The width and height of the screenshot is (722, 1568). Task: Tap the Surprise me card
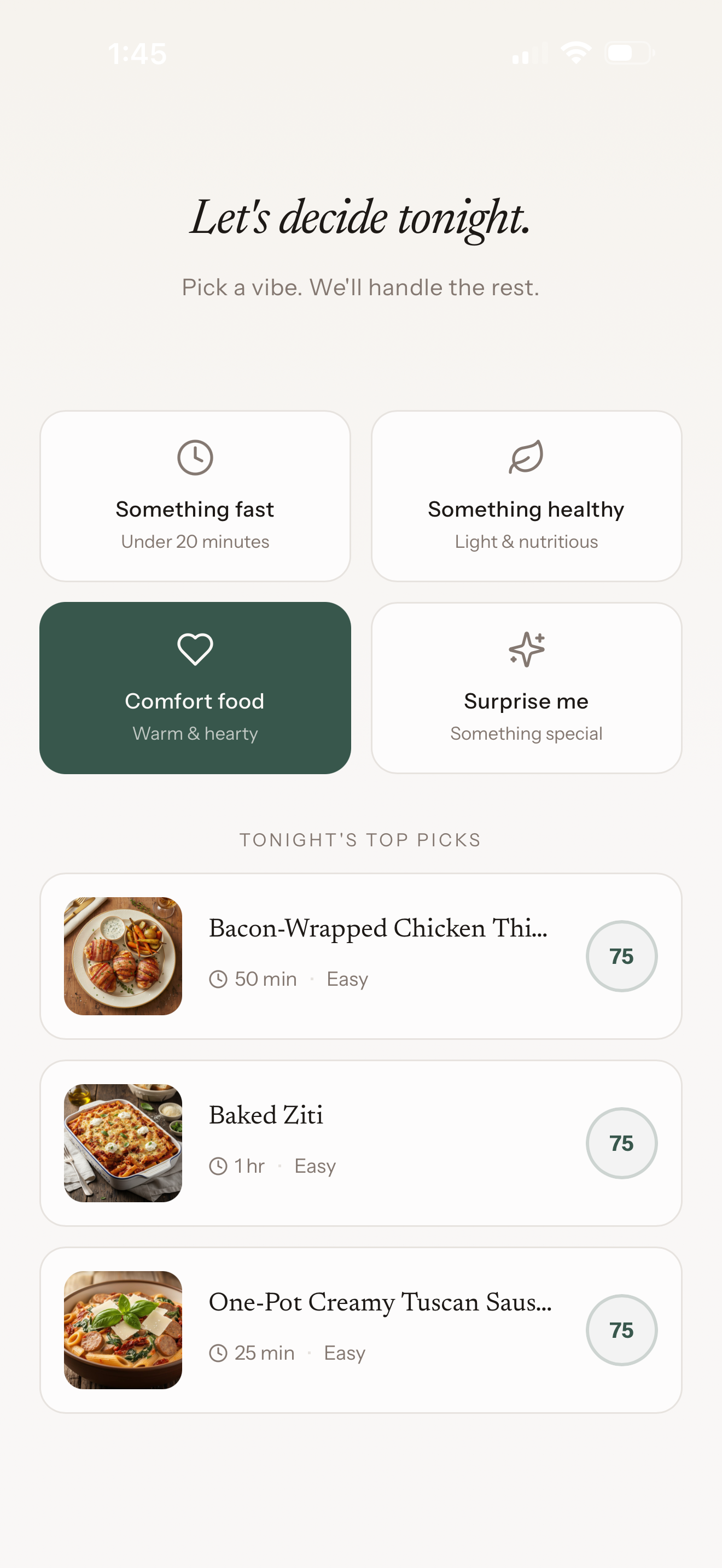526,688
